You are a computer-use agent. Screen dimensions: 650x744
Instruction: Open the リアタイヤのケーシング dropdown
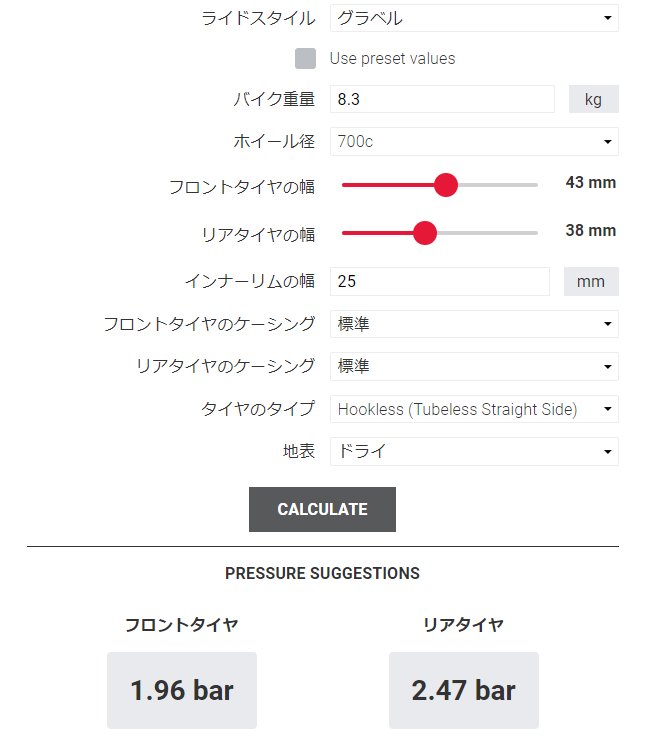(473, 367)
